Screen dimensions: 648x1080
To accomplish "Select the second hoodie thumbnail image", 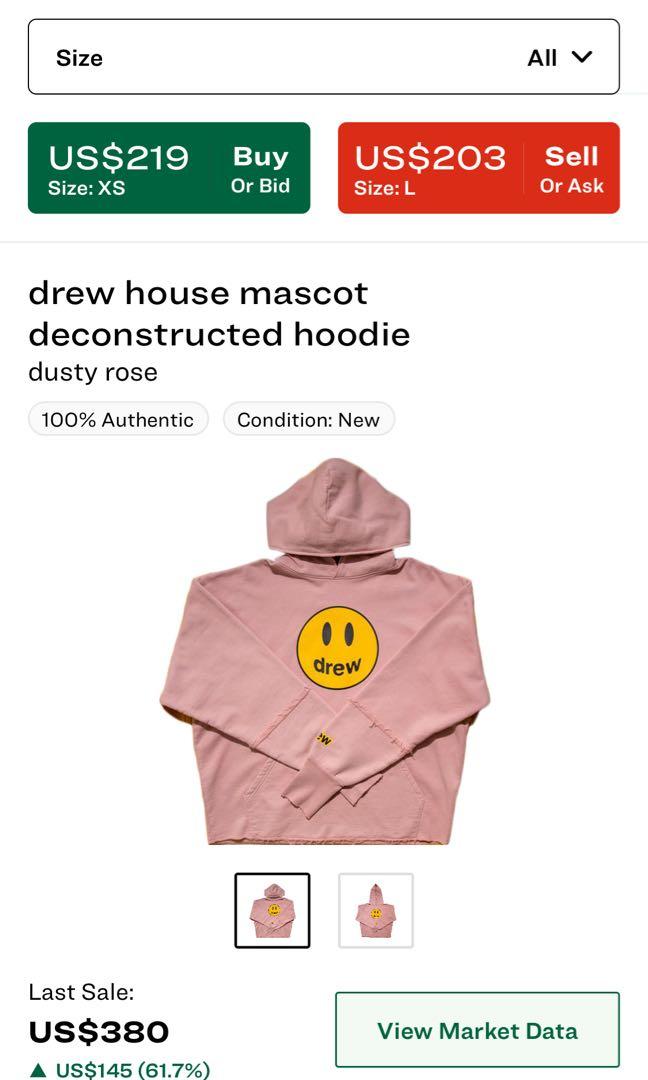I will tap(375, 910).
